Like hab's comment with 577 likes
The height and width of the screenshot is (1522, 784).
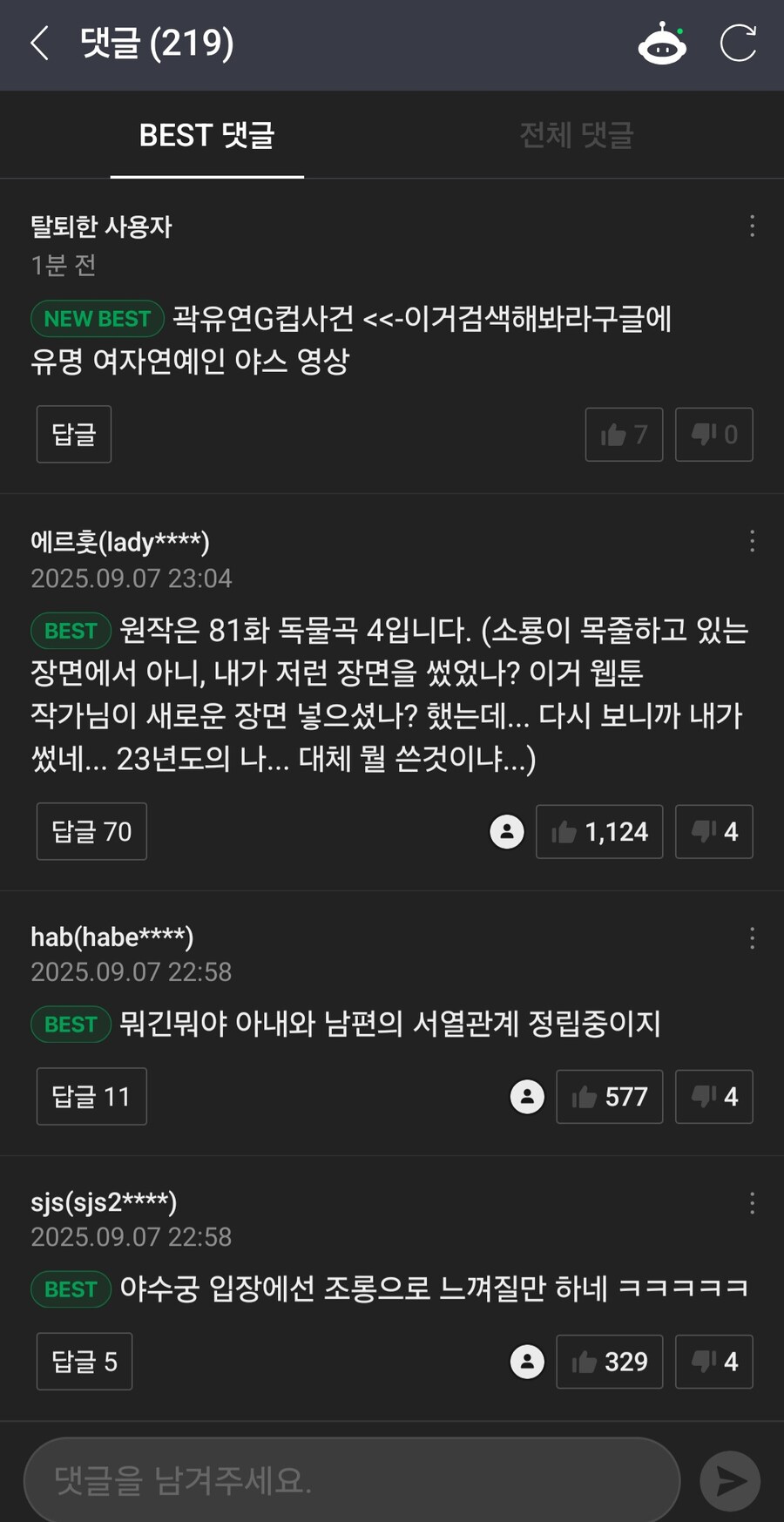point(609,1097)
